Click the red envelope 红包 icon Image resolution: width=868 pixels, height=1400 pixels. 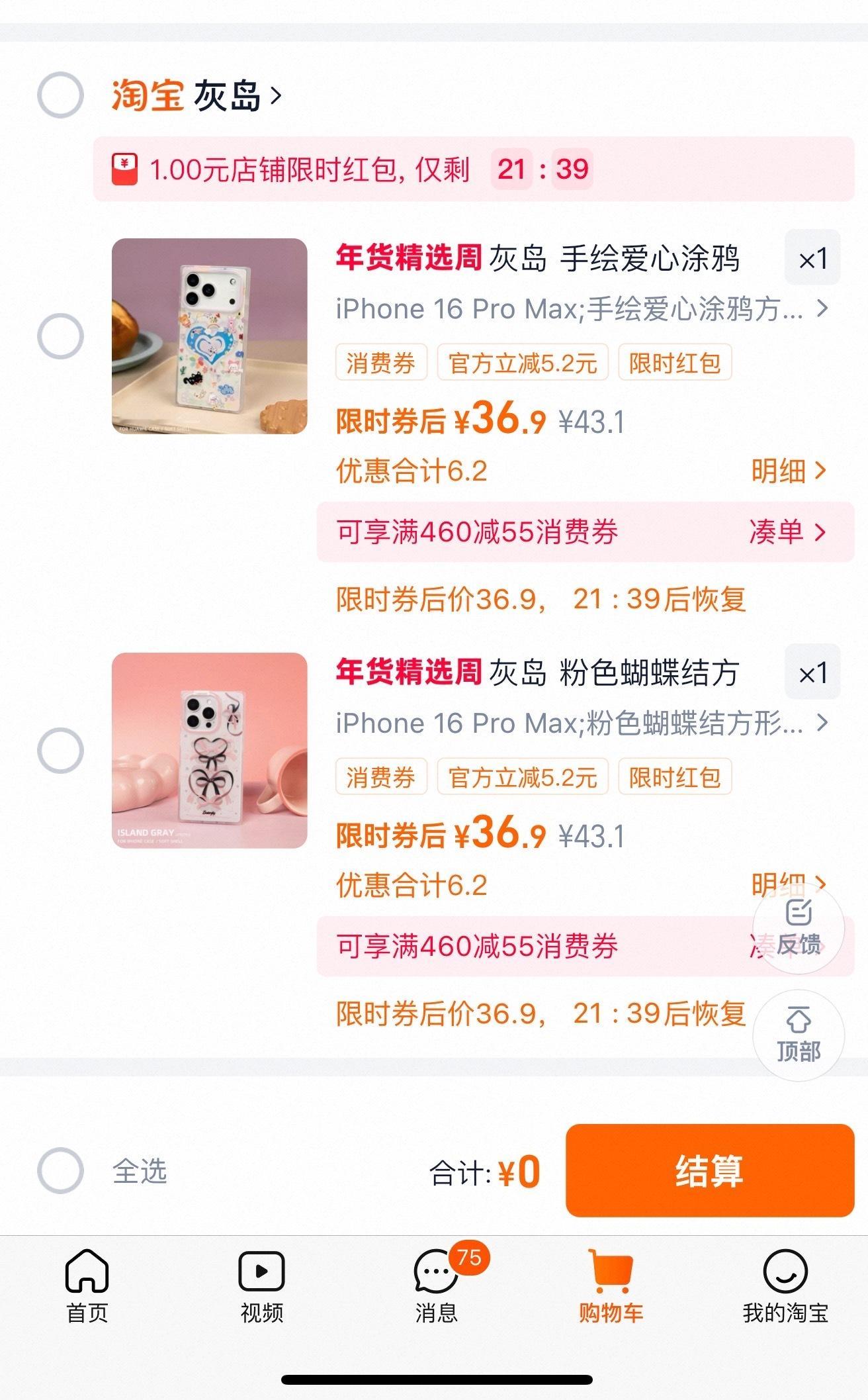(x=126, y=168)
